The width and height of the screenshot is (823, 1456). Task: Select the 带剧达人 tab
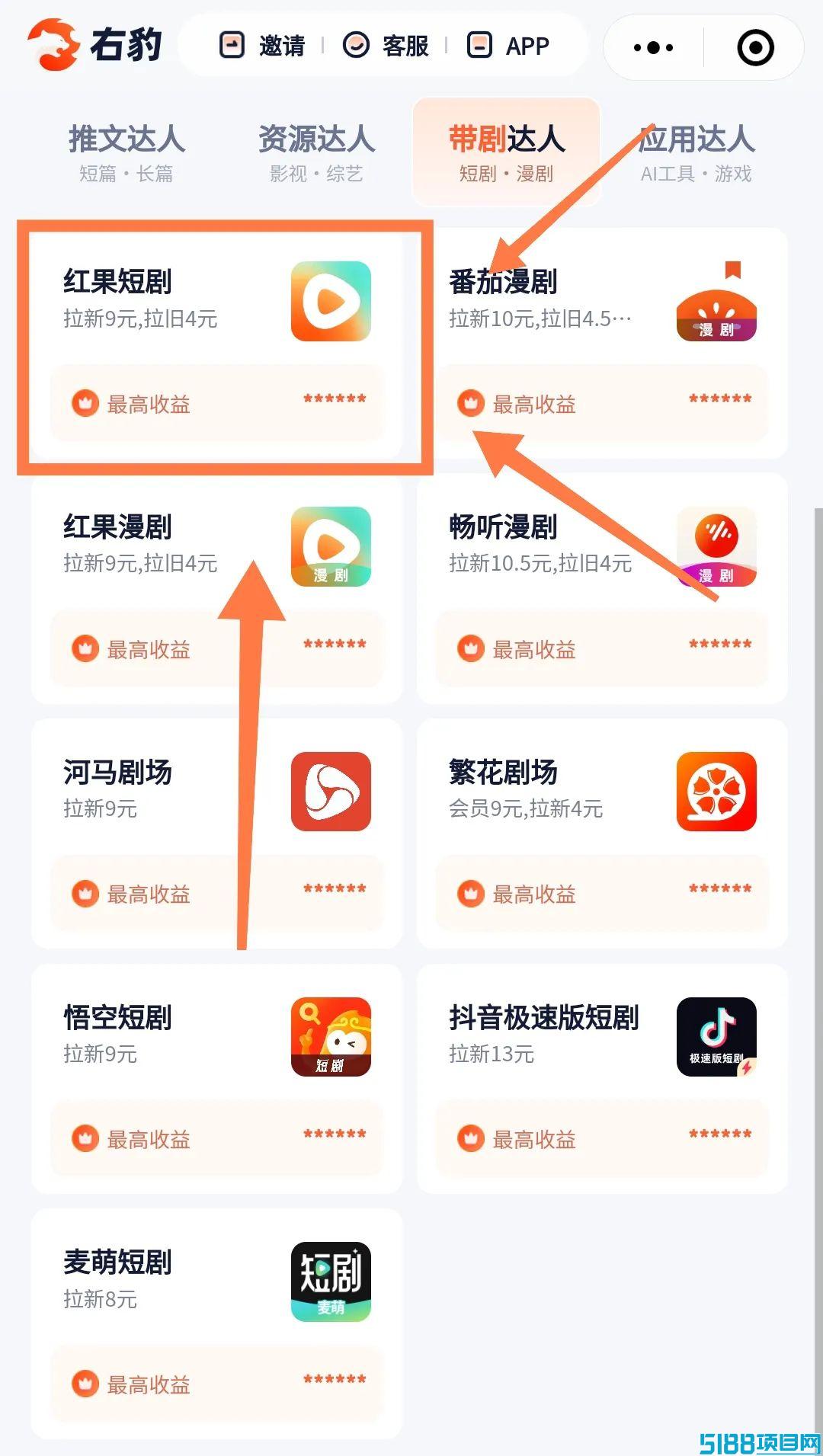[507, 152]
